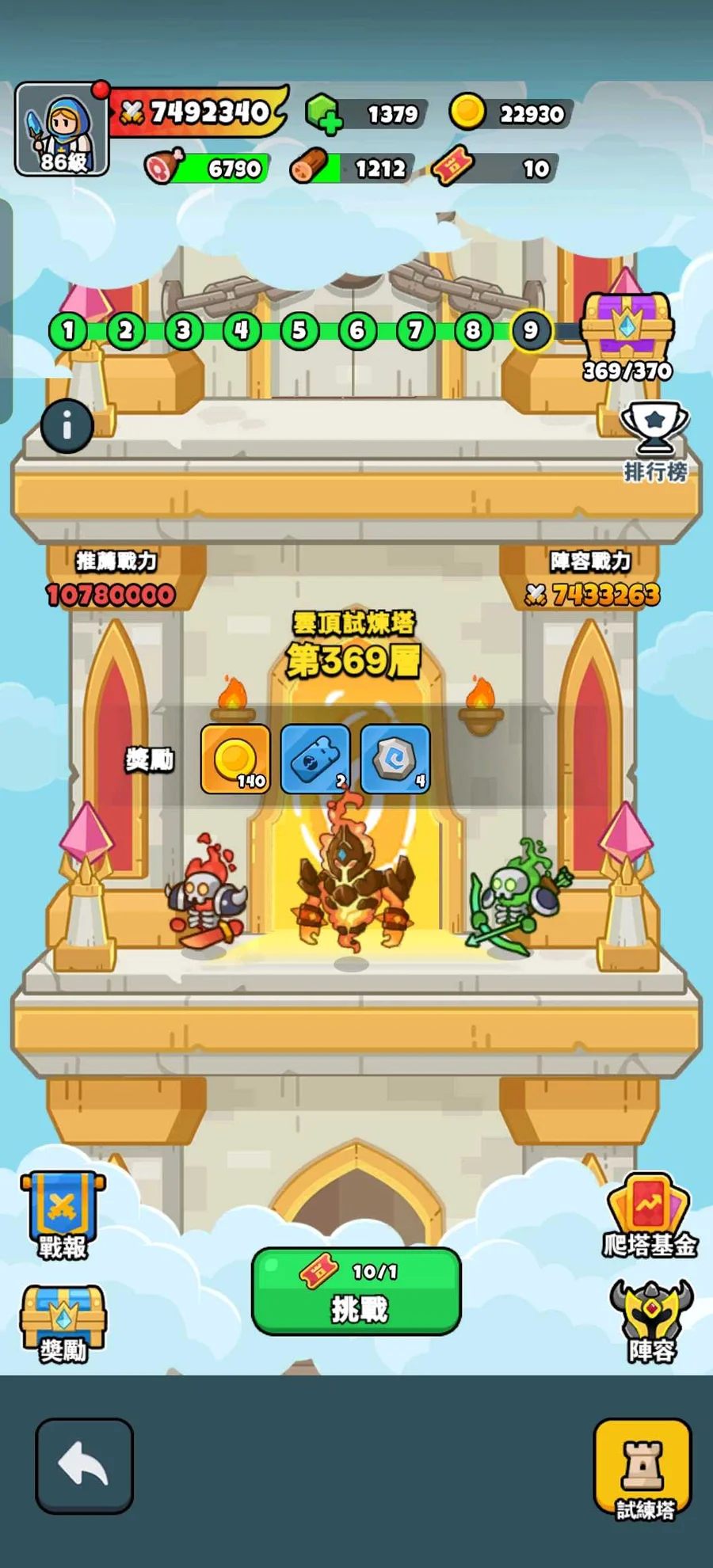View the gold coin 140 reward

(235, 759)
